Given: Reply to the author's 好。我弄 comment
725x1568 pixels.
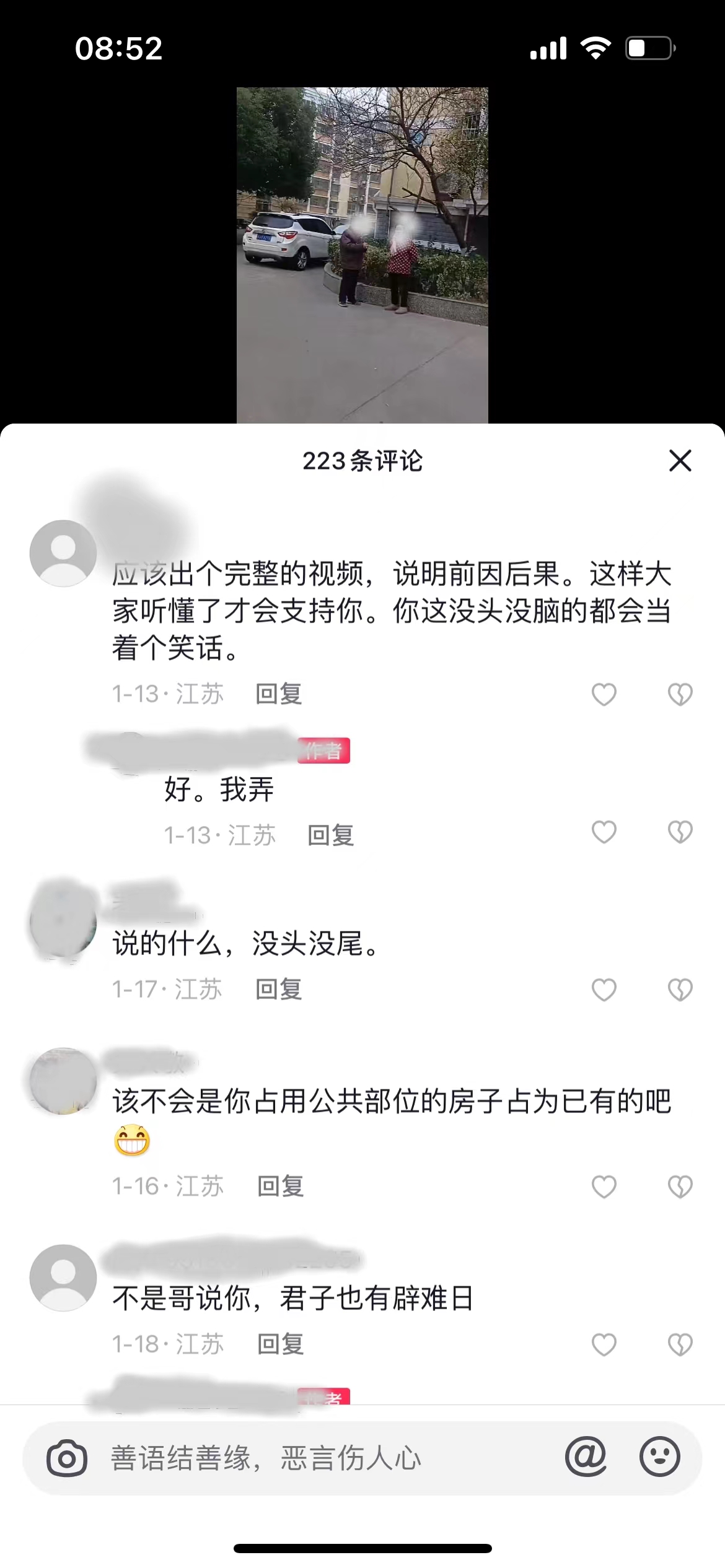Looking at the screenshot, I should click(x=331, y=835).
